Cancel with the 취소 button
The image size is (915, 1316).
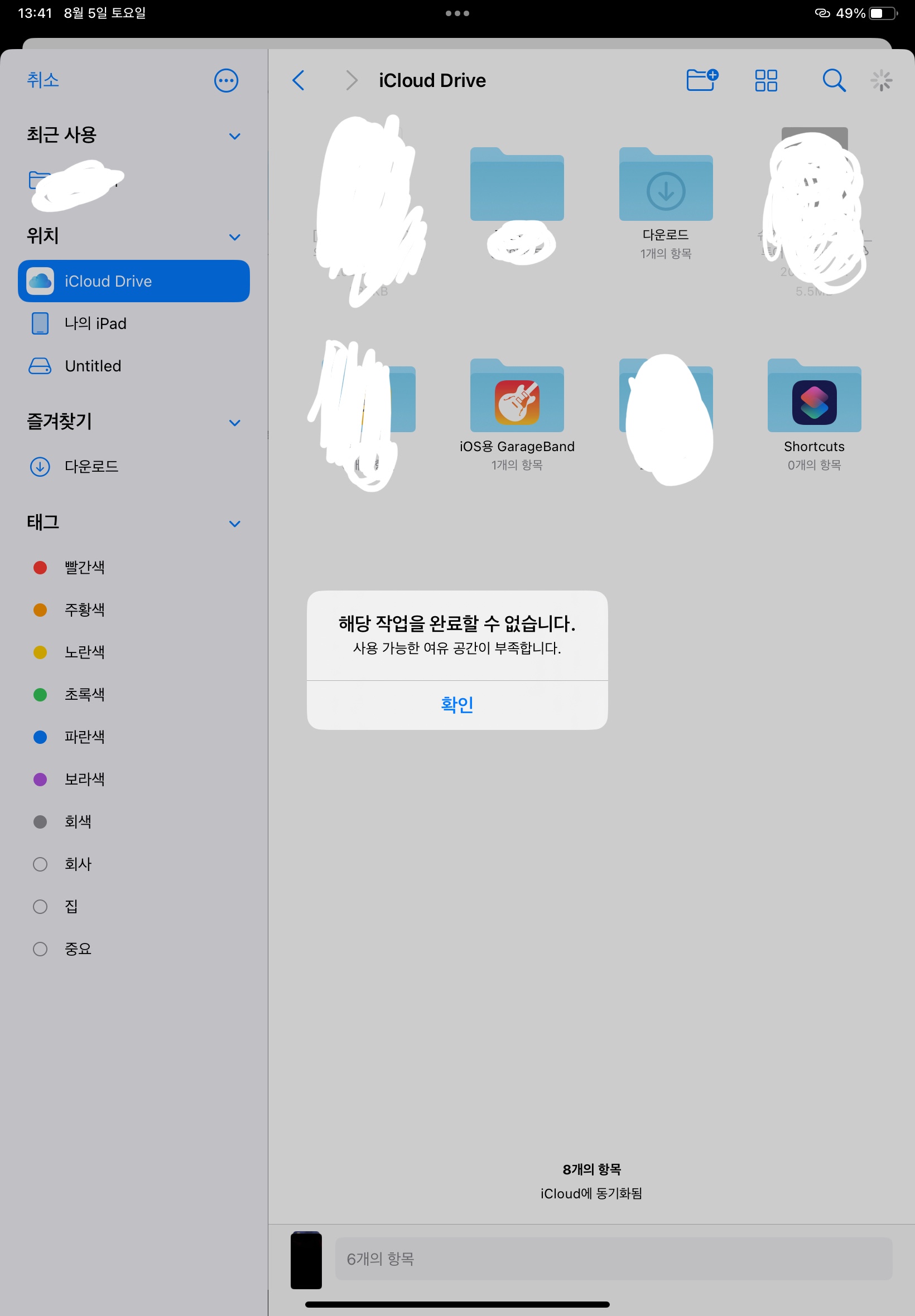click(43, 80)
